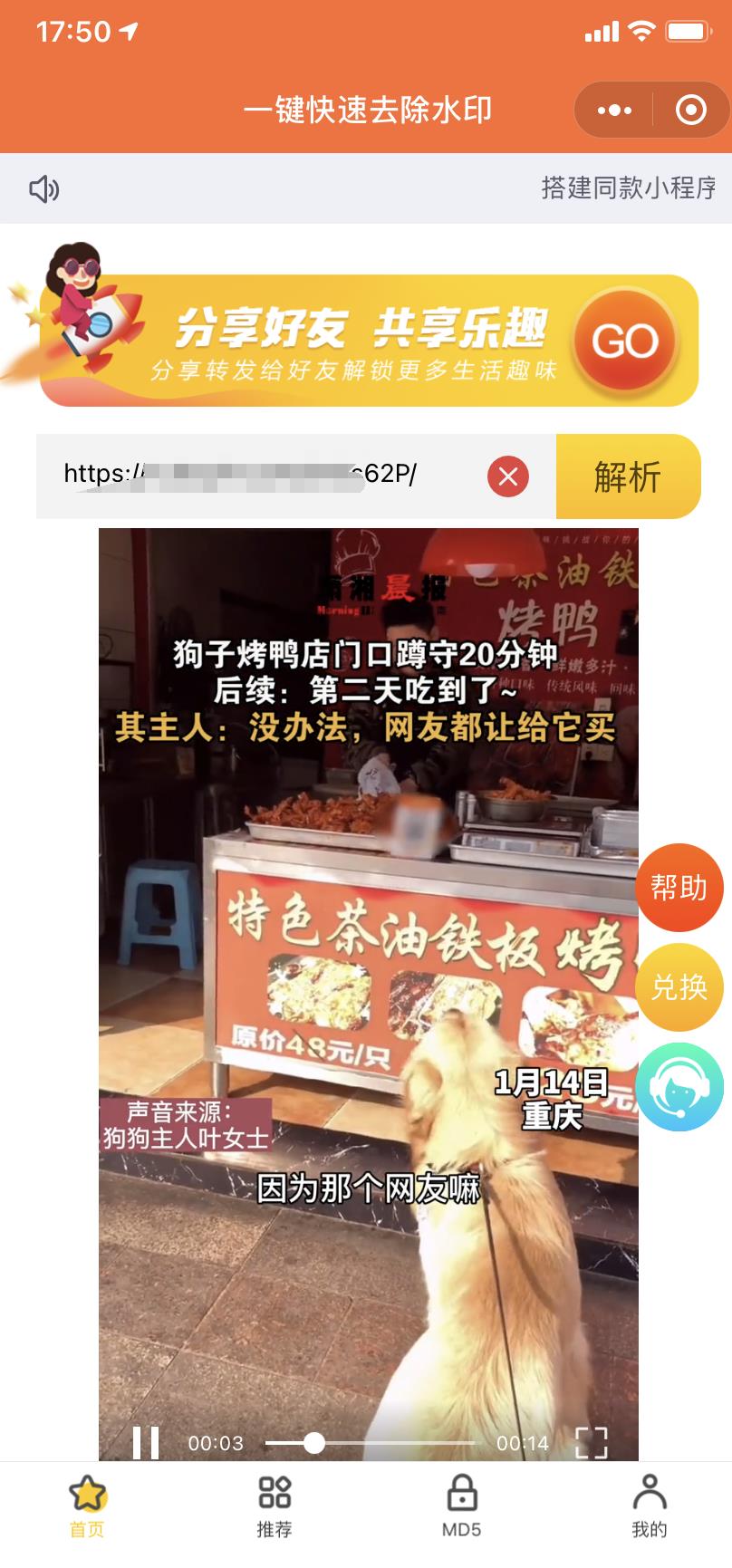Tap 解析 to parse the link
The width and height of the screenshot is (732, 1568).
(628, 476)
